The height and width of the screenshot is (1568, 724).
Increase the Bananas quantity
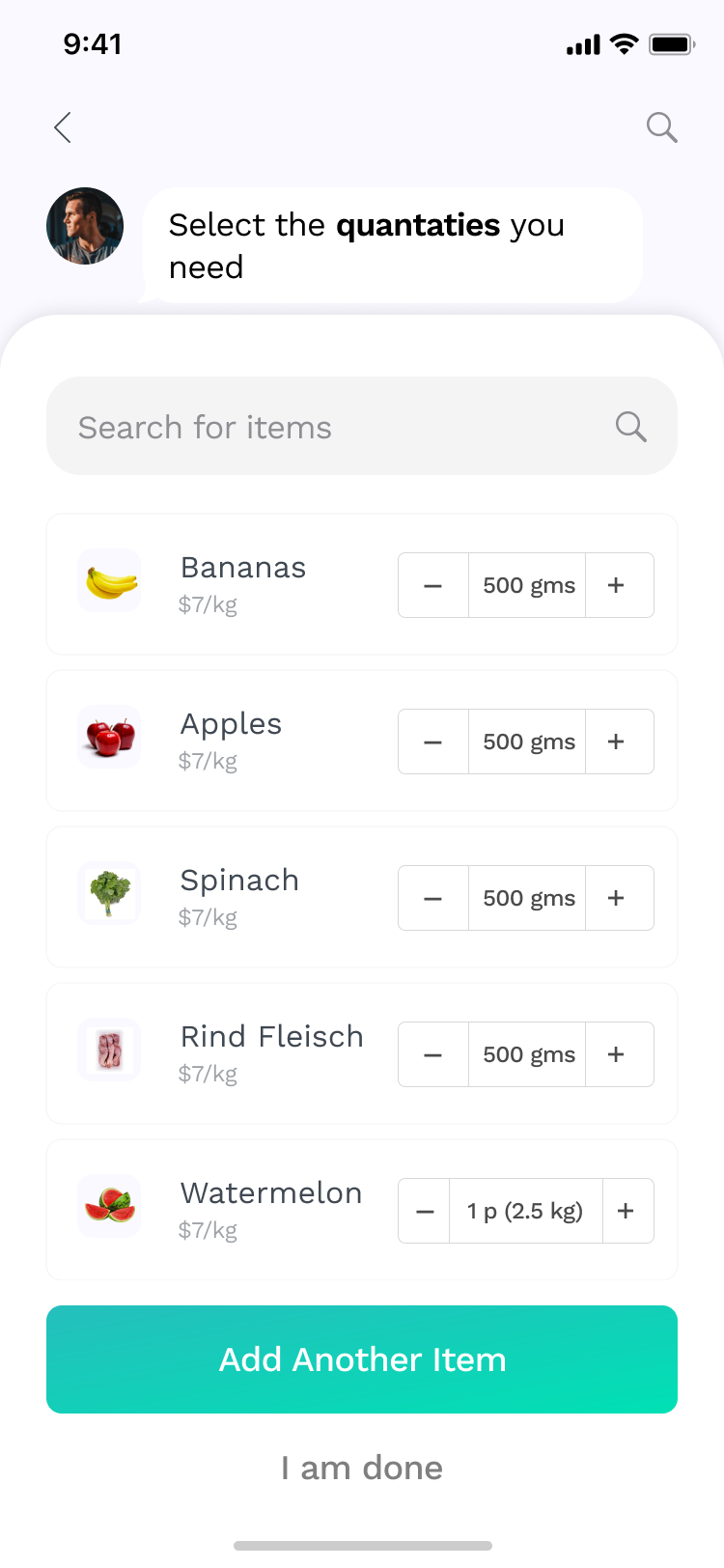(617, 585)
